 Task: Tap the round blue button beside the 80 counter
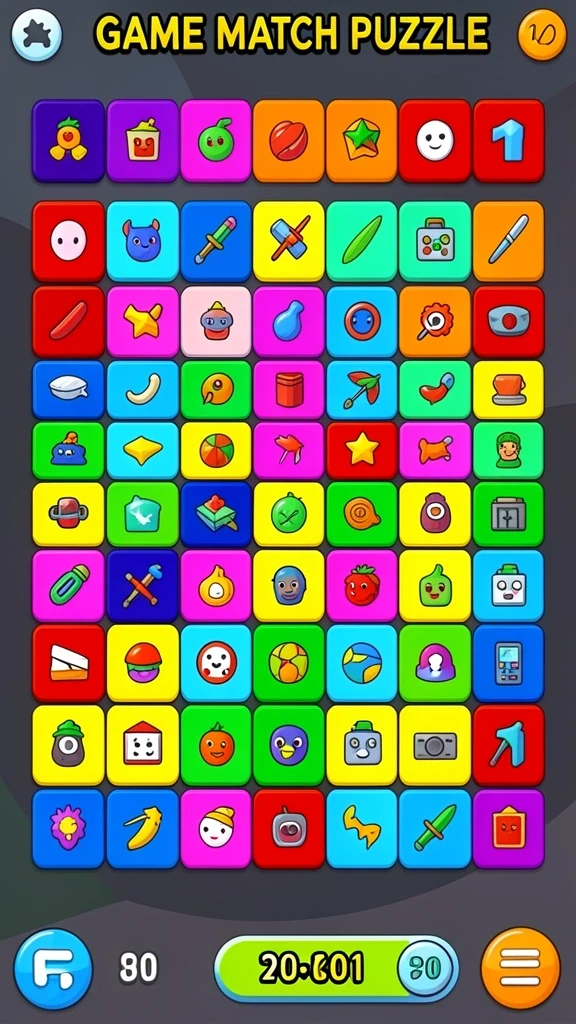(x=54, y=969)
